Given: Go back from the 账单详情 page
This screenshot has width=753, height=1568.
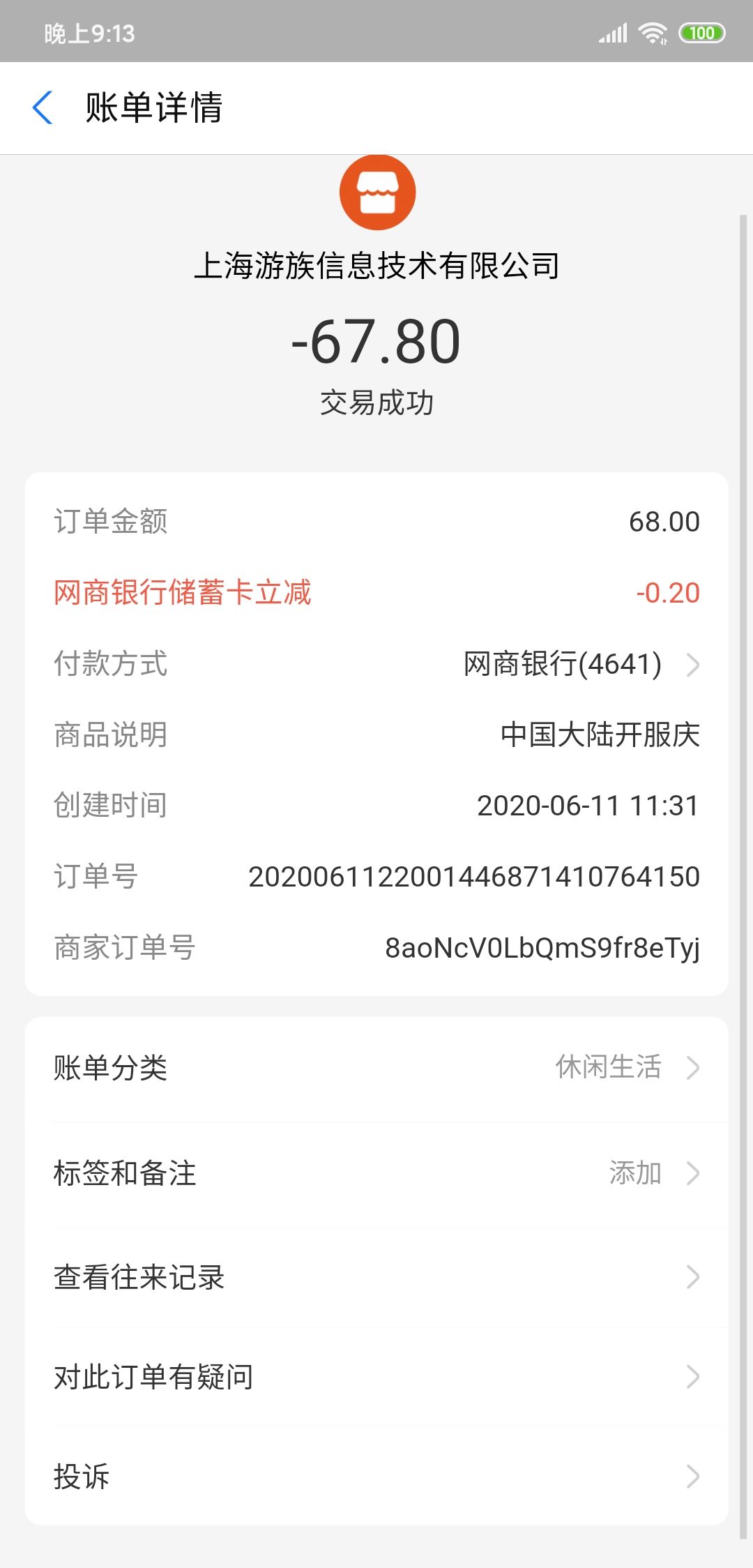Looking at the screenshot, I should [x=43, y=108].
